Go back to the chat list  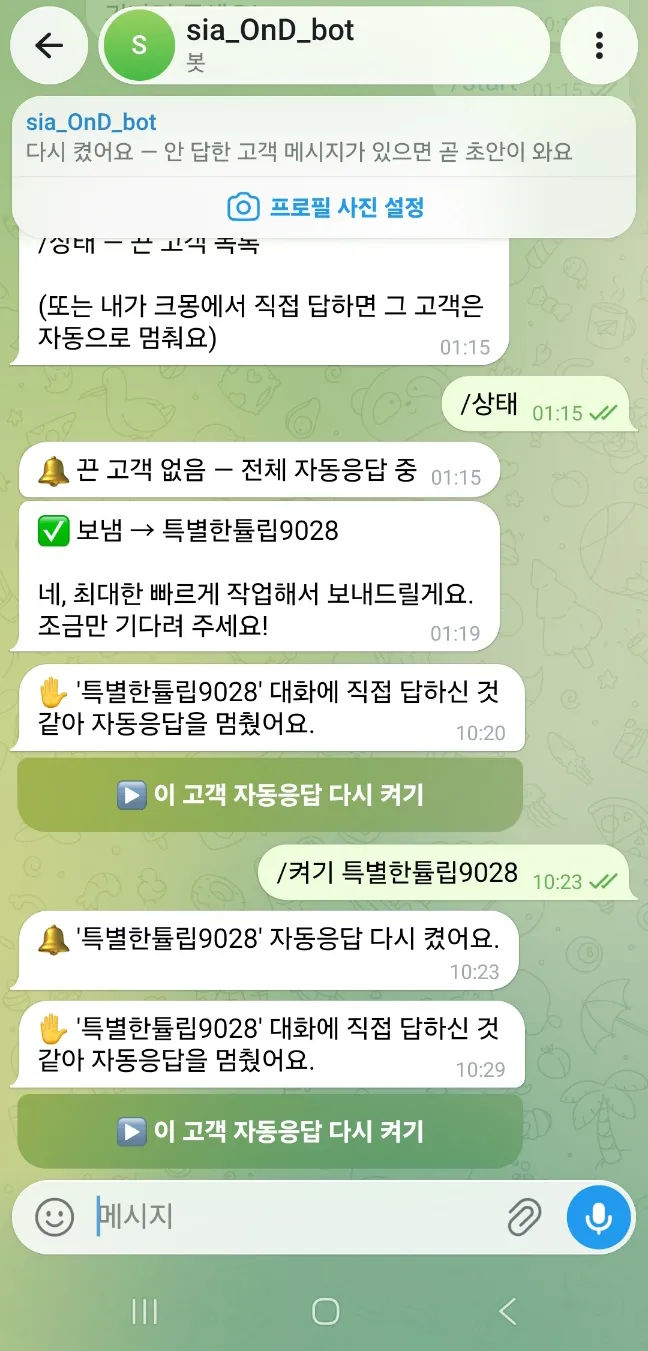49,46
